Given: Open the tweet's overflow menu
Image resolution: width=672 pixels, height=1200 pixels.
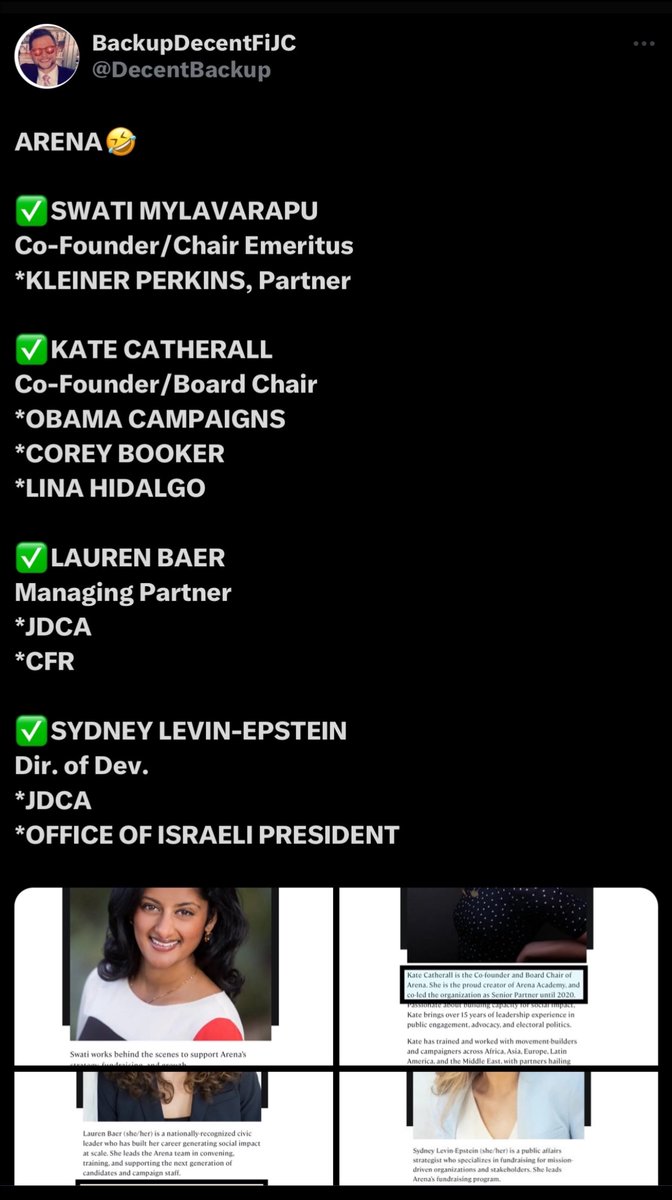Looking at the screenshot, I should pyautogui.click(x=644, y=44).
